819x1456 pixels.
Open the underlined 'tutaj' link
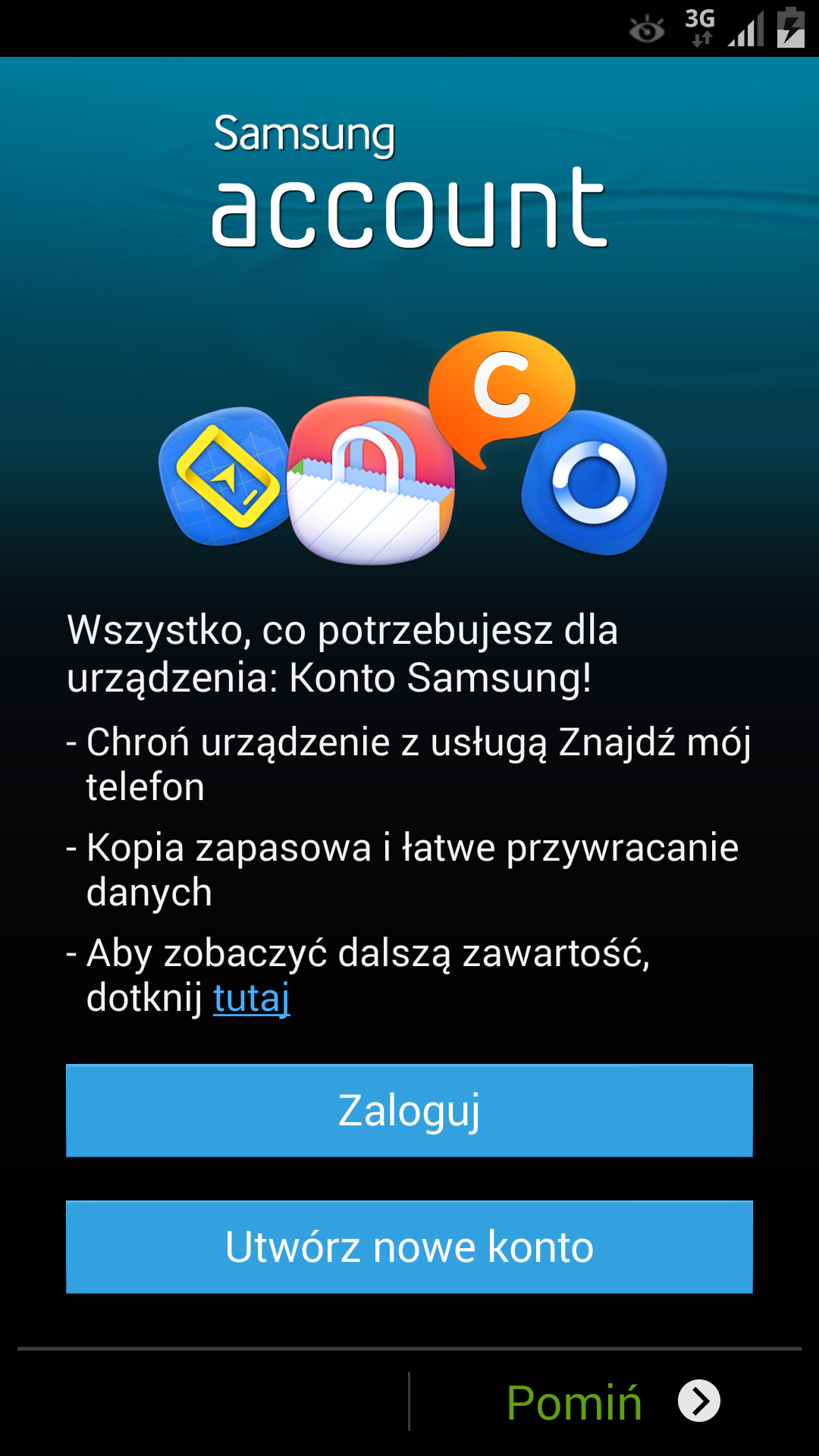click(x=251, y=998)
